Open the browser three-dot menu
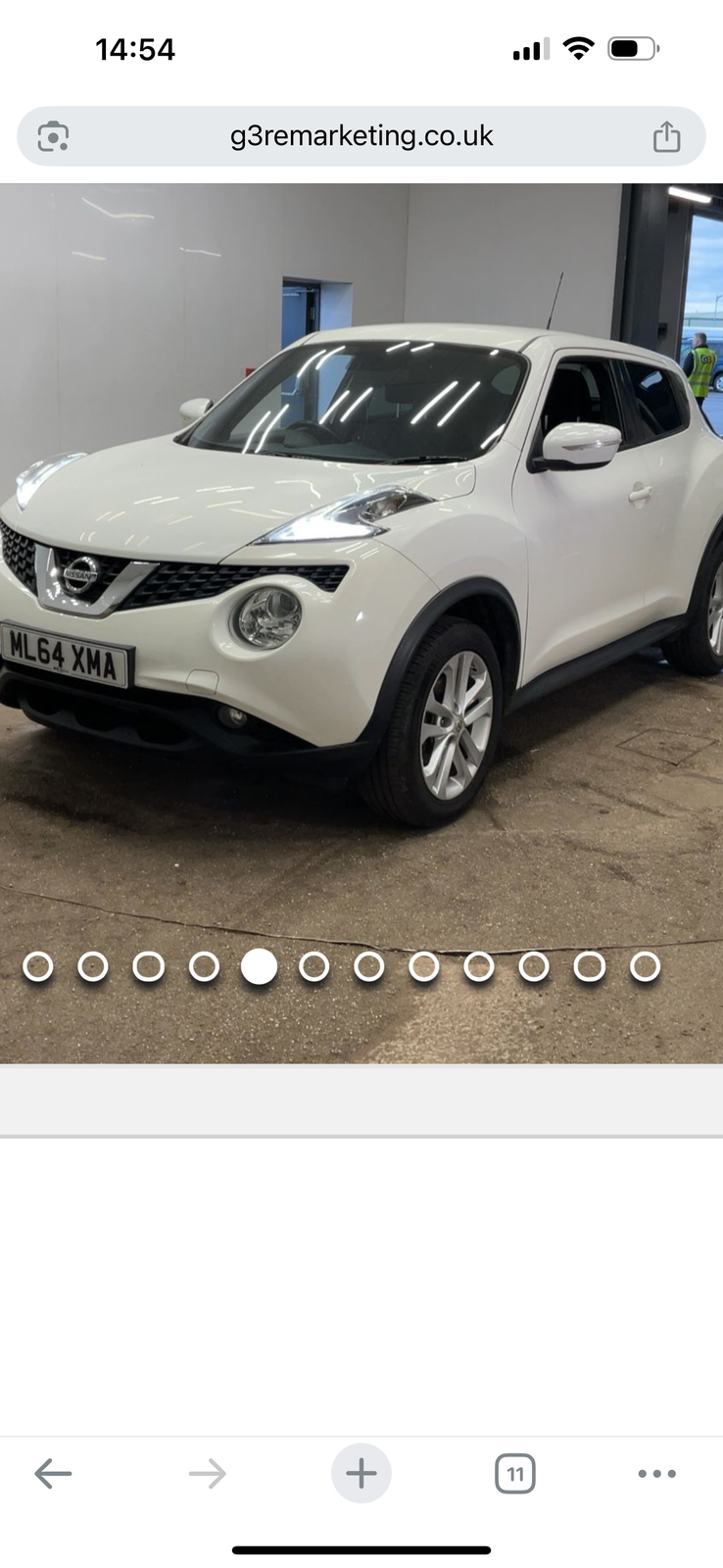723x1568 pixels. 656,1473
